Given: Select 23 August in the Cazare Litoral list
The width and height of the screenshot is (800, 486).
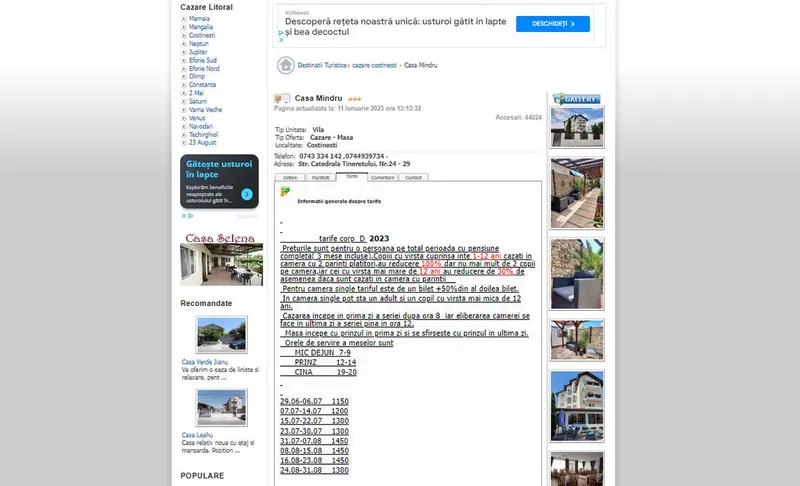Looking at the screenshot, I should pos(201,142).
